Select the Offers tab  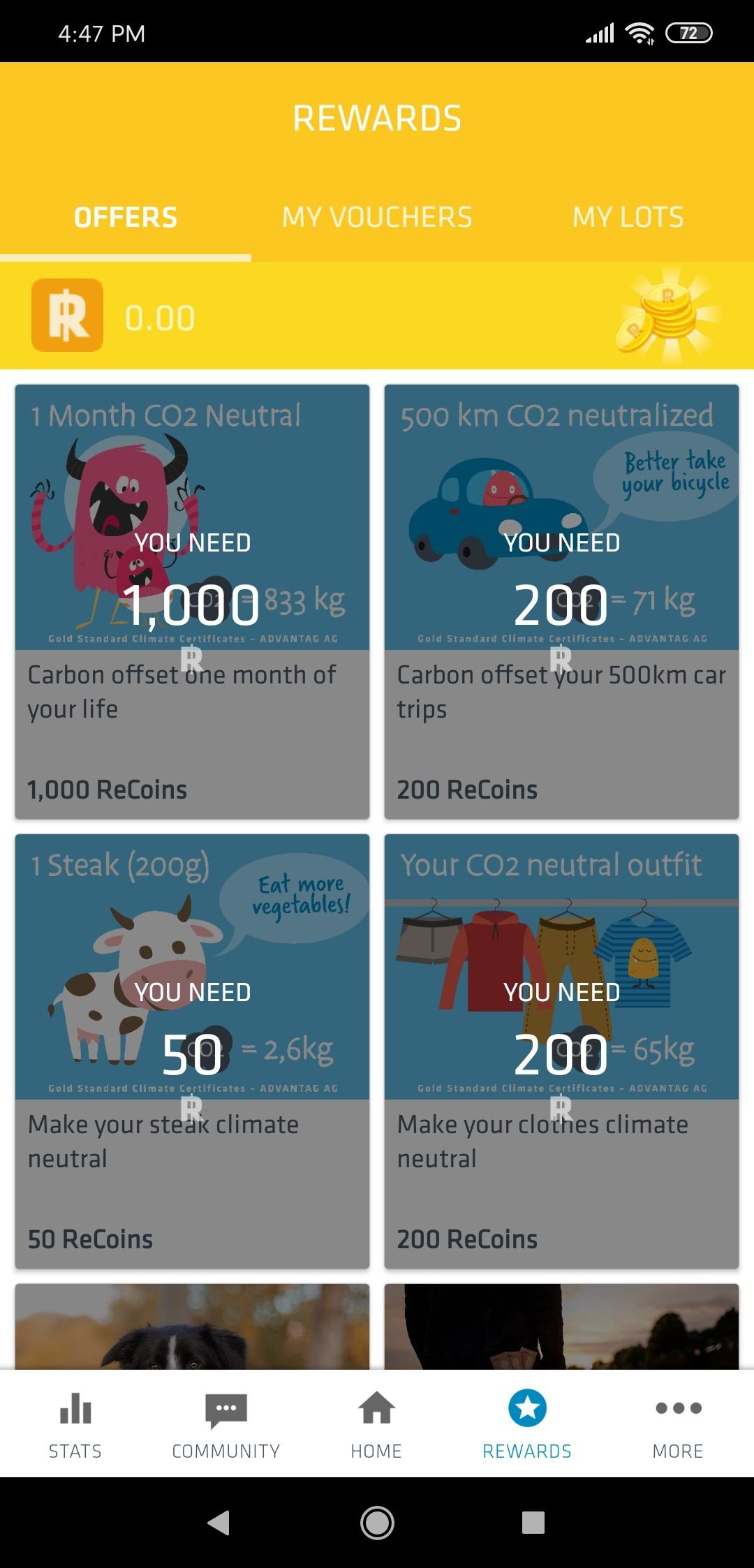[x=126, y=217]
